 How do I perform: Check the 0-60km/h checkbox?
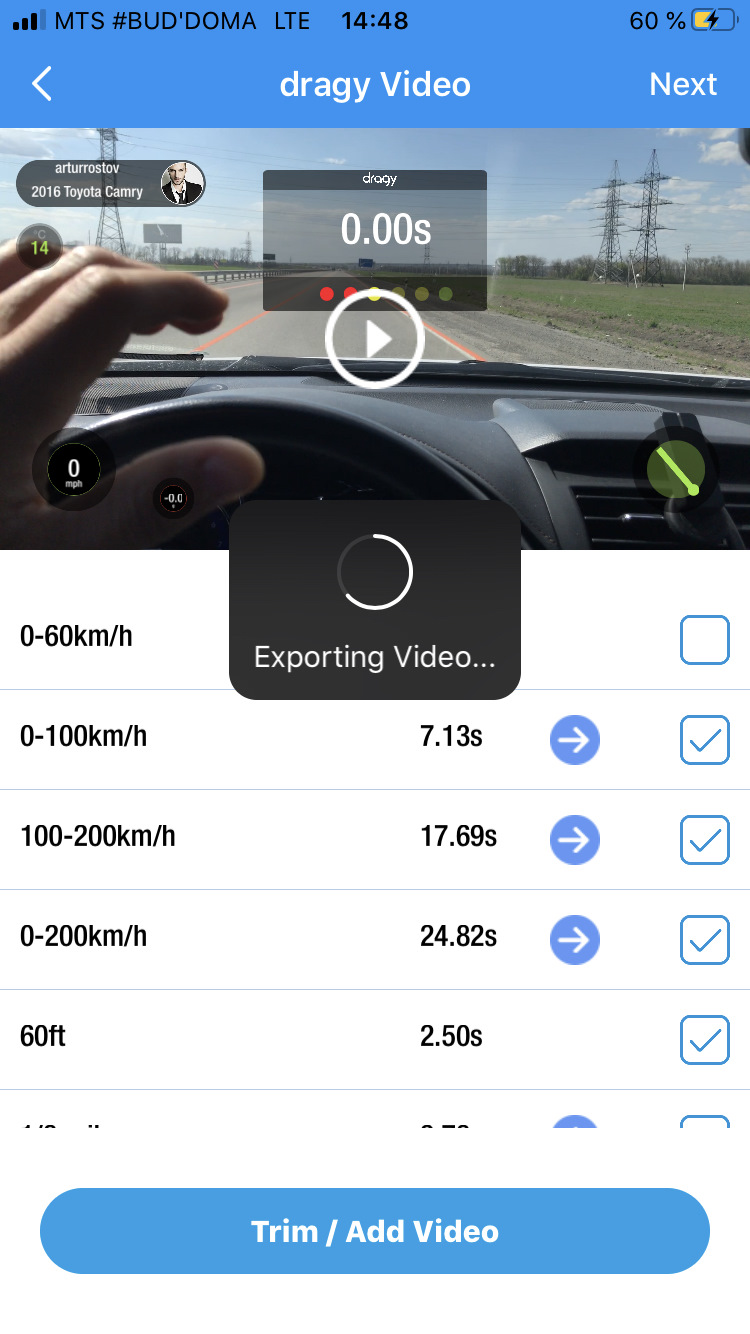pos(705,640)
